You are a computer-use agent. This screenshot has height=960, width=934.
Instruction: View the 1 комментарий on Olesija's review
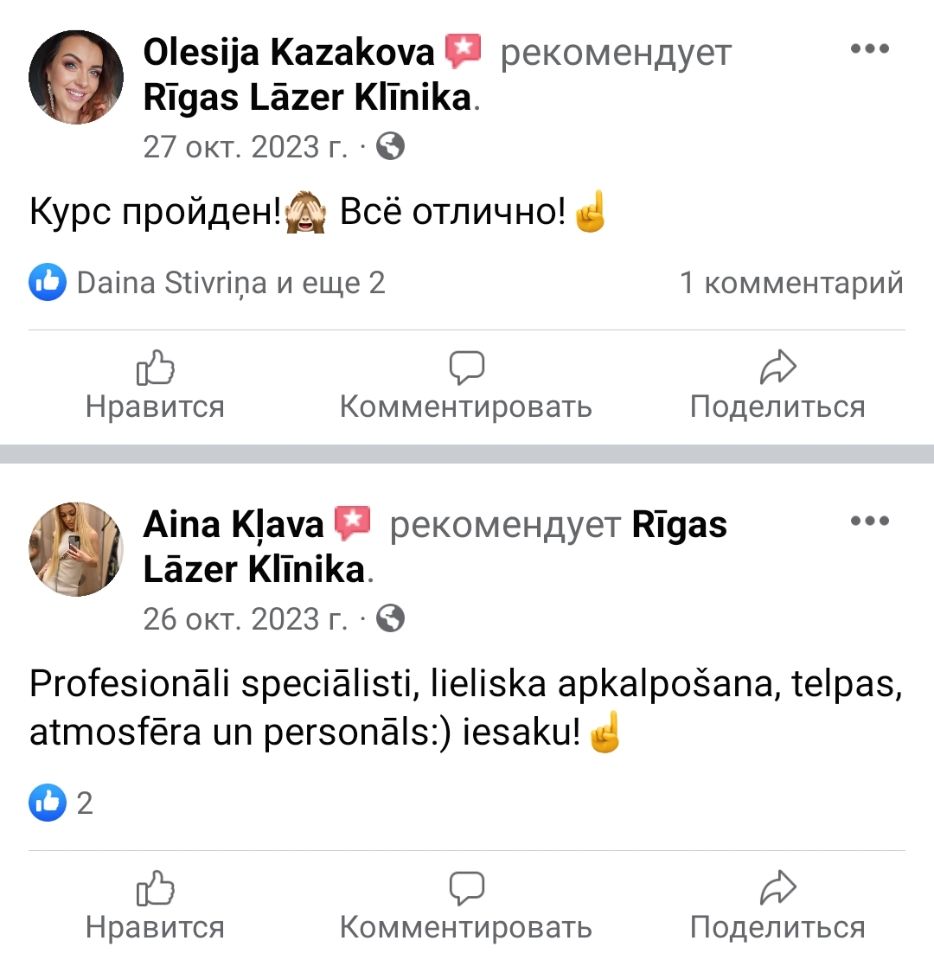(791, 284)
